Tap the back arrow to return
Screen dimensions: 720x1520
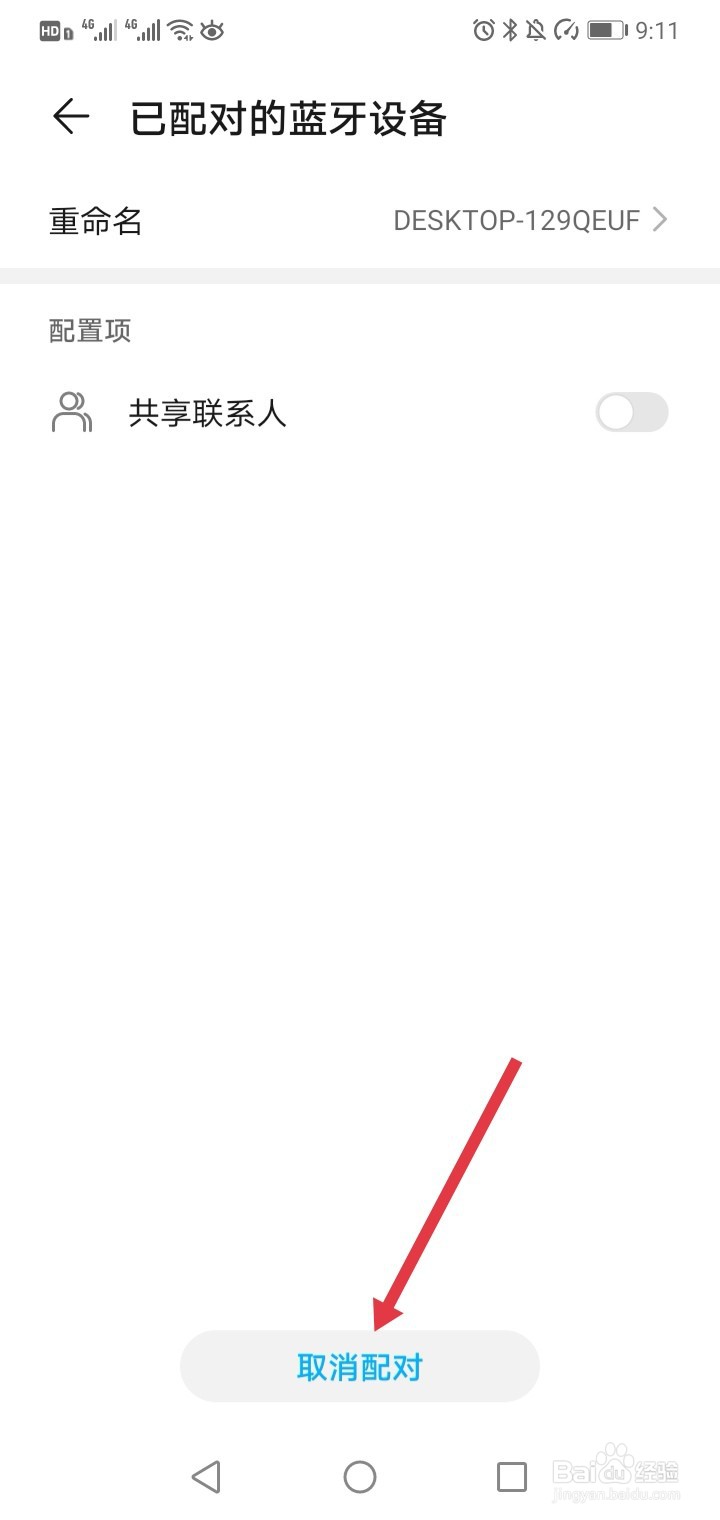70,117
